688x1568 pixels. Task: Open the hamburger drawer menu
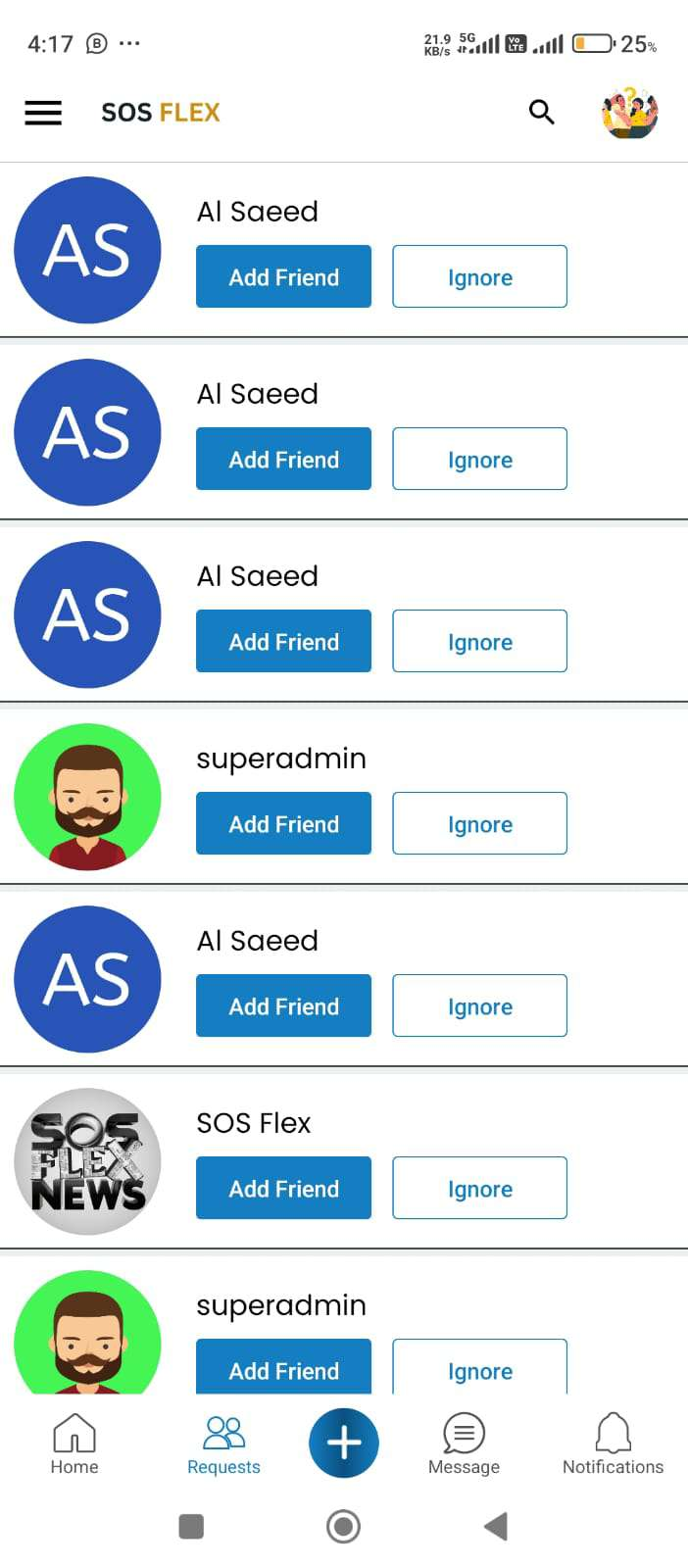click(43, 113)
